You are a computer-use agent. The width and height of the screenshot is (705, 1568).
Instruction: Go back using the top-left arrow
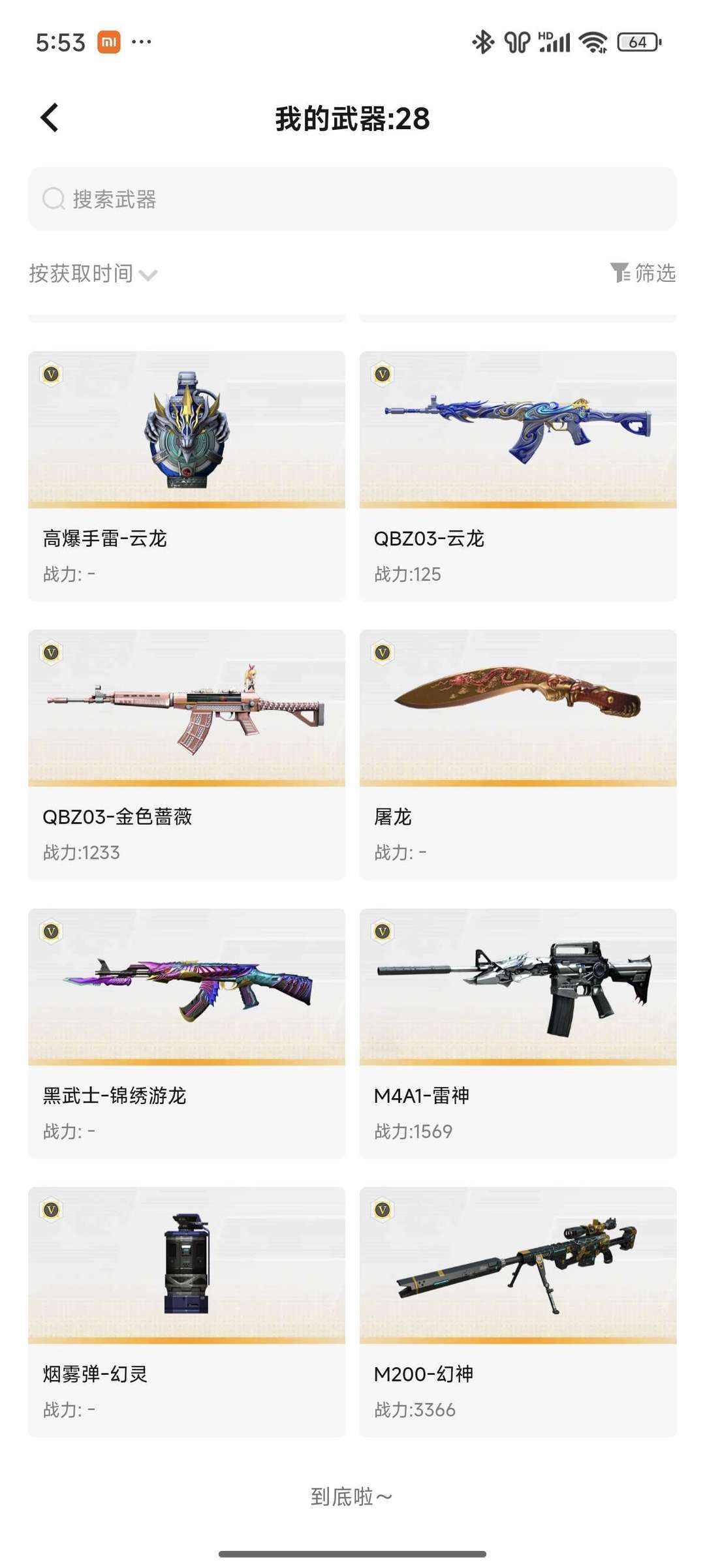point(50,118)
